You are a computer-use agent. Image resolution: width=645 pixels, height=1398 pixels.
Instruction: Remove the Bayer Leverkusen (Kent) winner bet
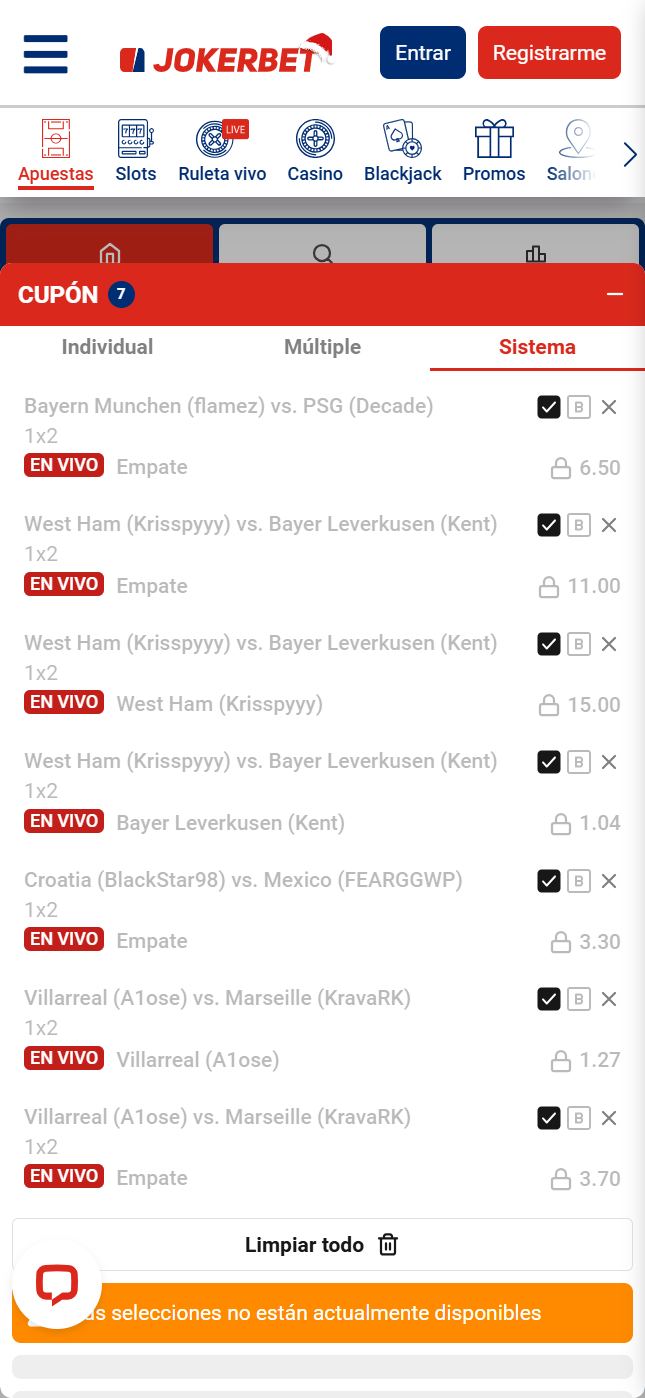[609, 762]
